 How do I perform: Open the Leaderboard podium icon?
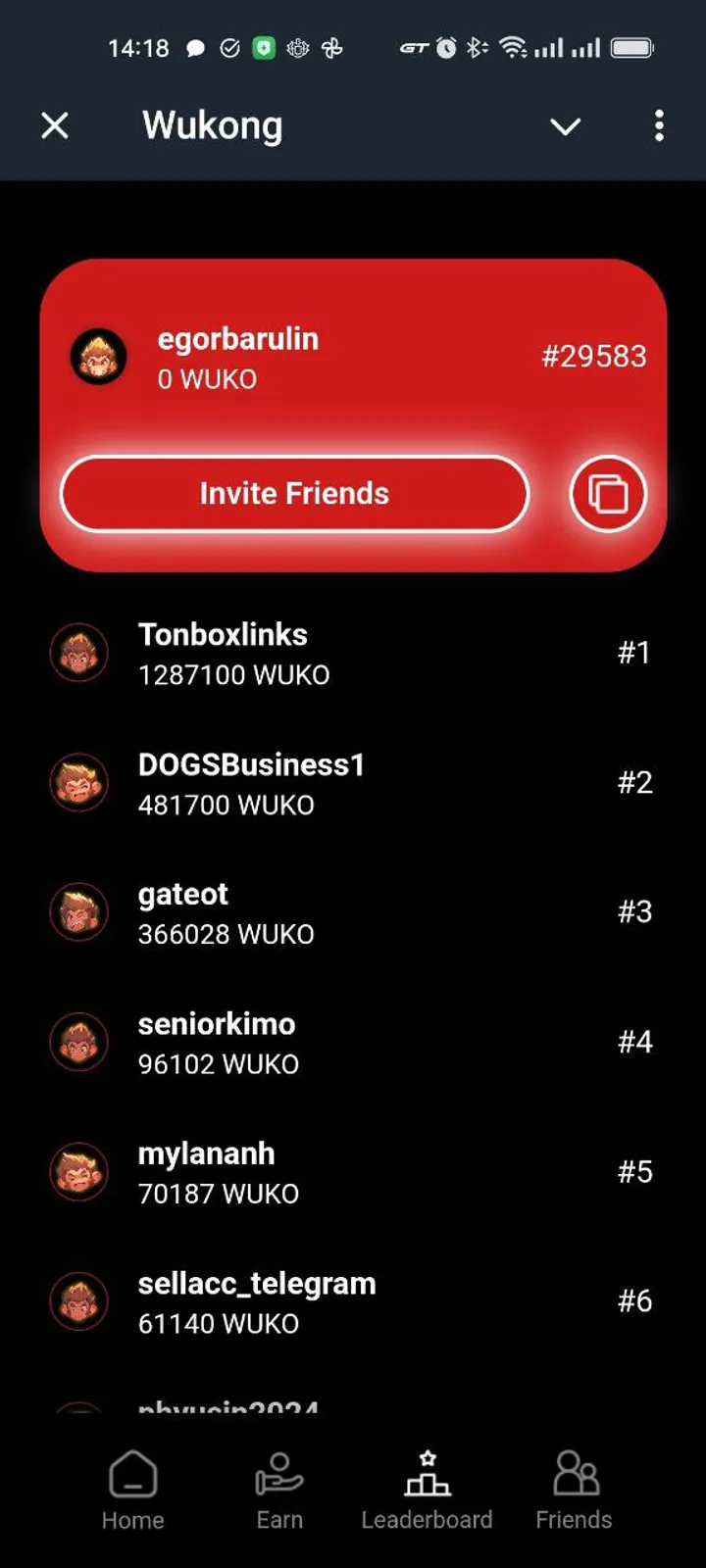click(x=427, y=1472)
